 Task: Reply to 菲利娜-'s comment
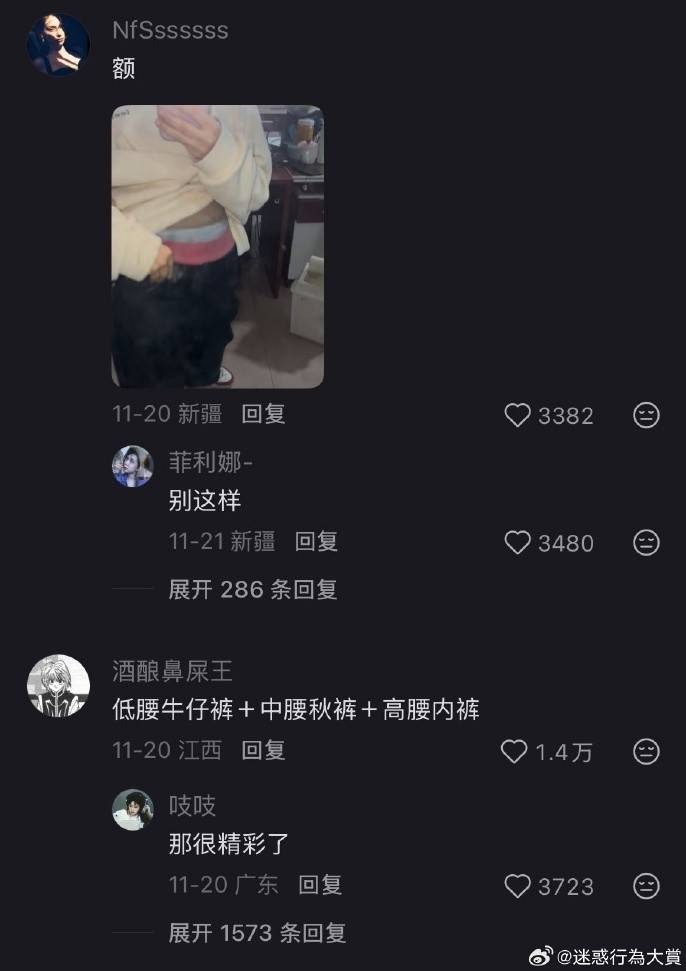point(316,542)
